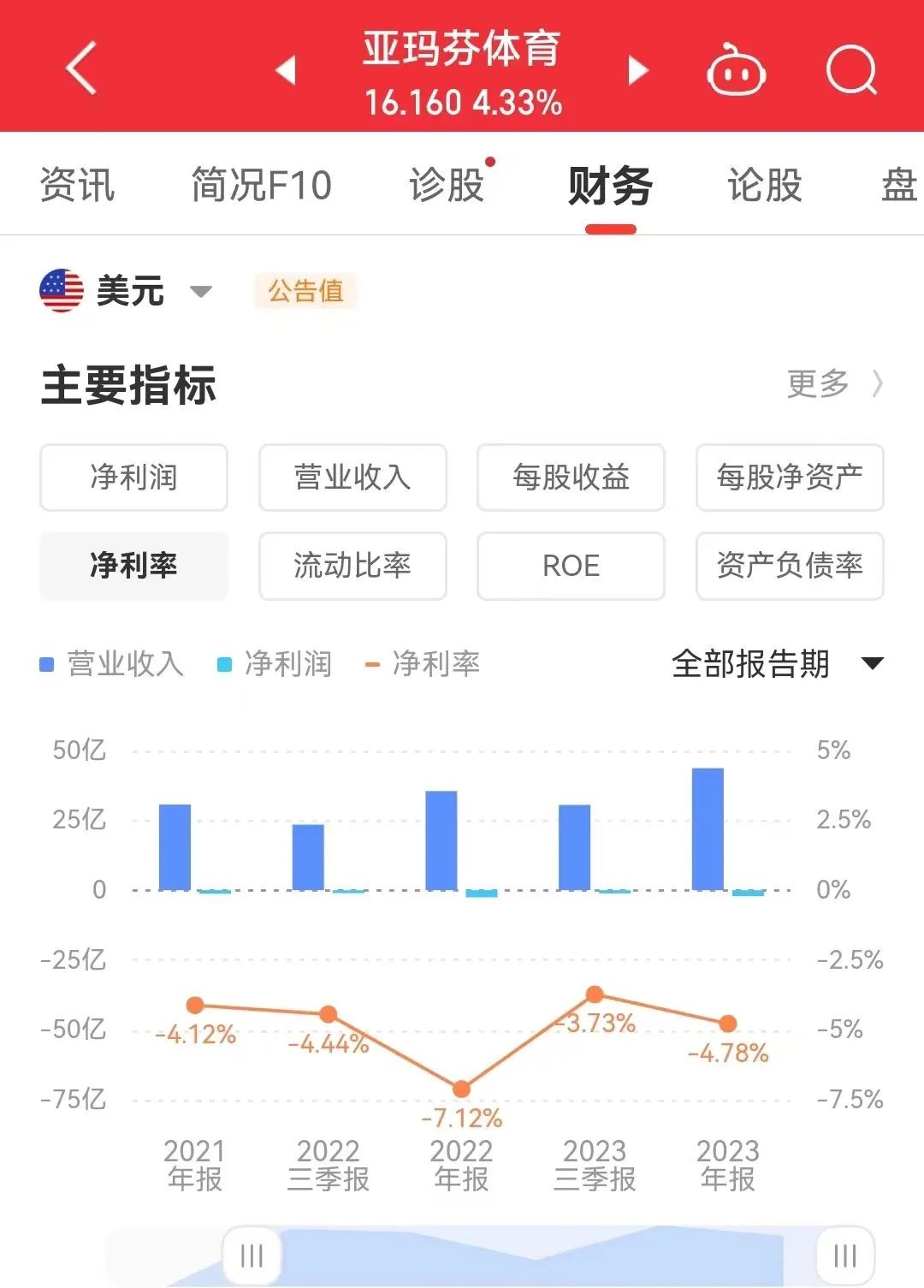Tap 更多 to view more indicators
The image size is (924, 1288).
834,383
